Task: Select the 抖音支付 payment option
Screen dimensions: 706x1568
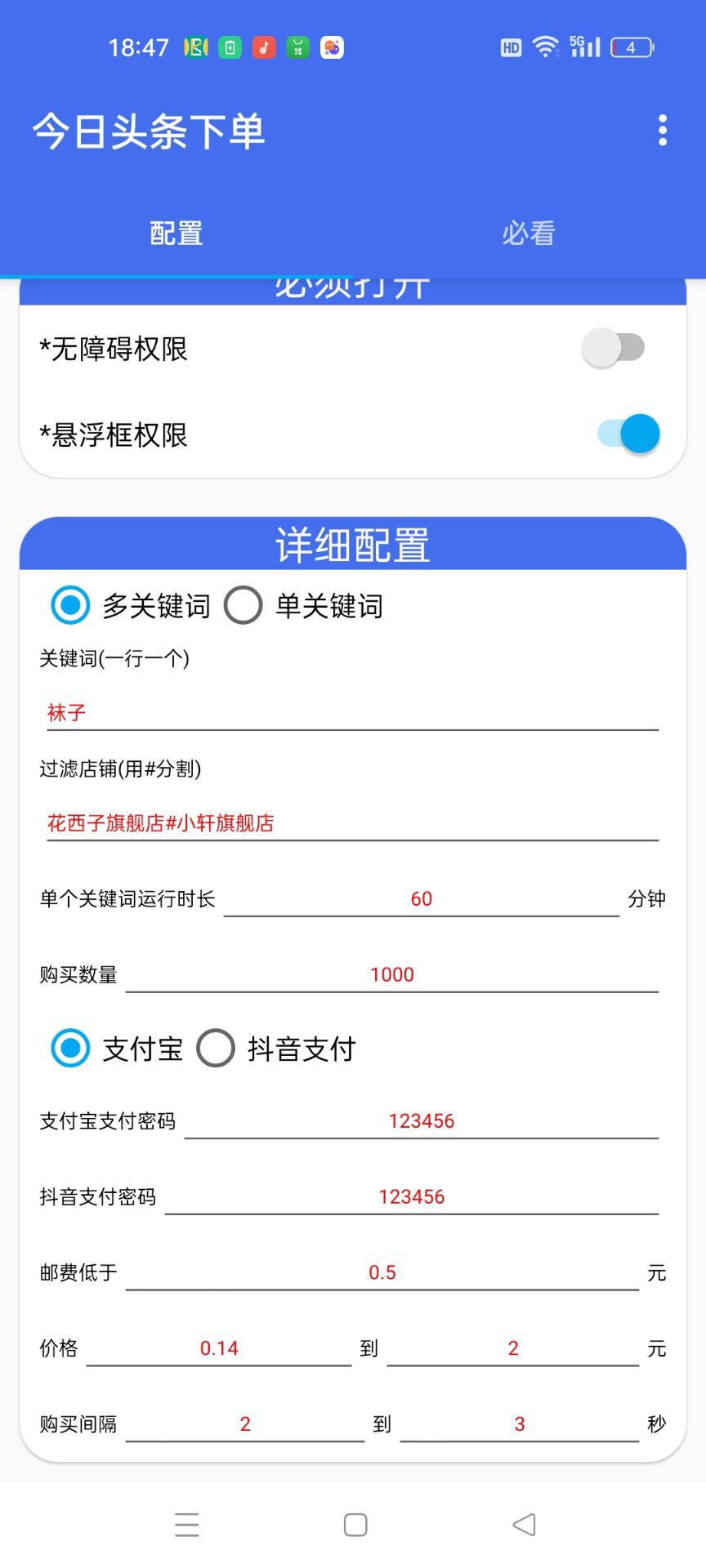Action: click(x=216, y=1048)
